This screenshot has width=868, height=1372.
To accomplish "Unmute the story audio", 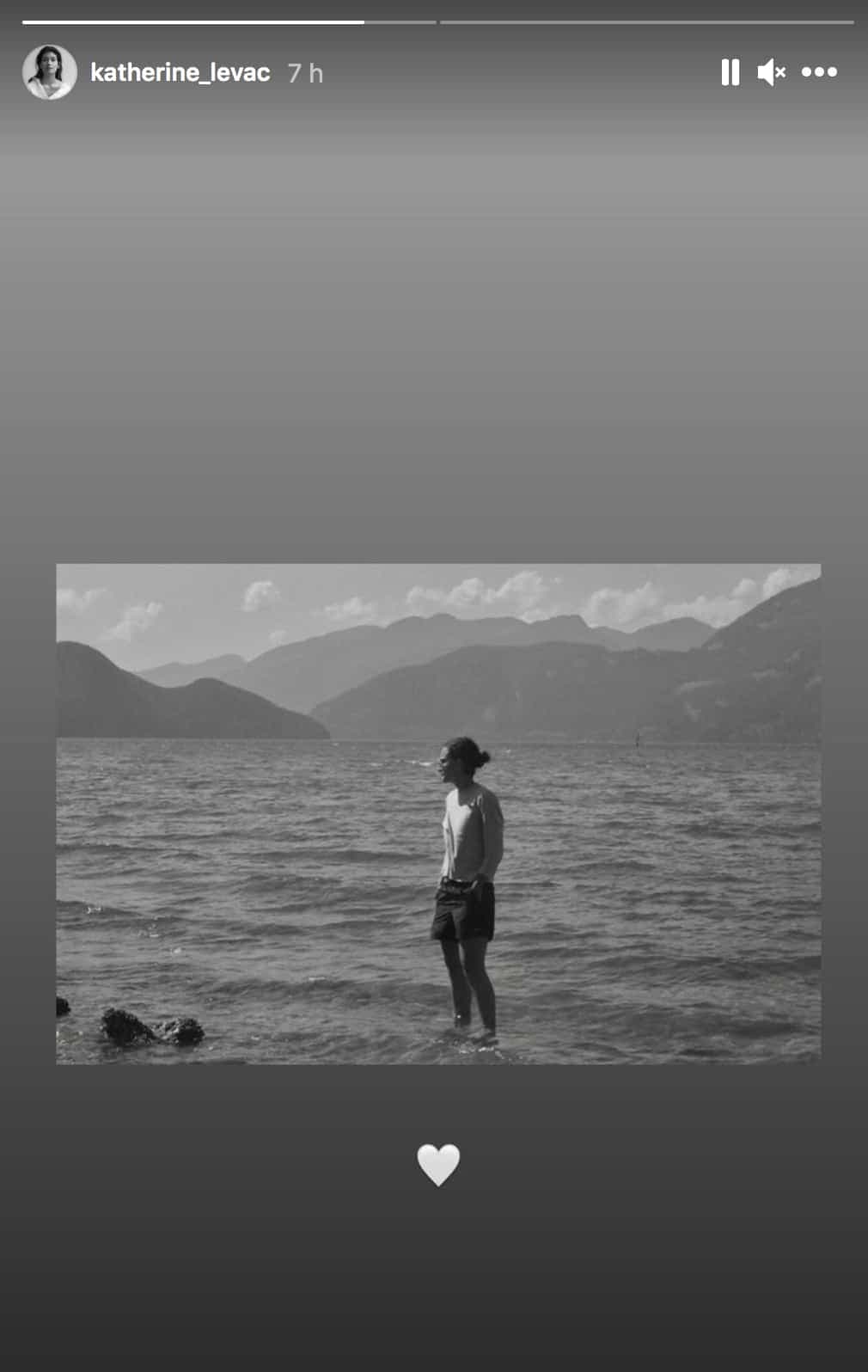I will [x=771, y=72].
